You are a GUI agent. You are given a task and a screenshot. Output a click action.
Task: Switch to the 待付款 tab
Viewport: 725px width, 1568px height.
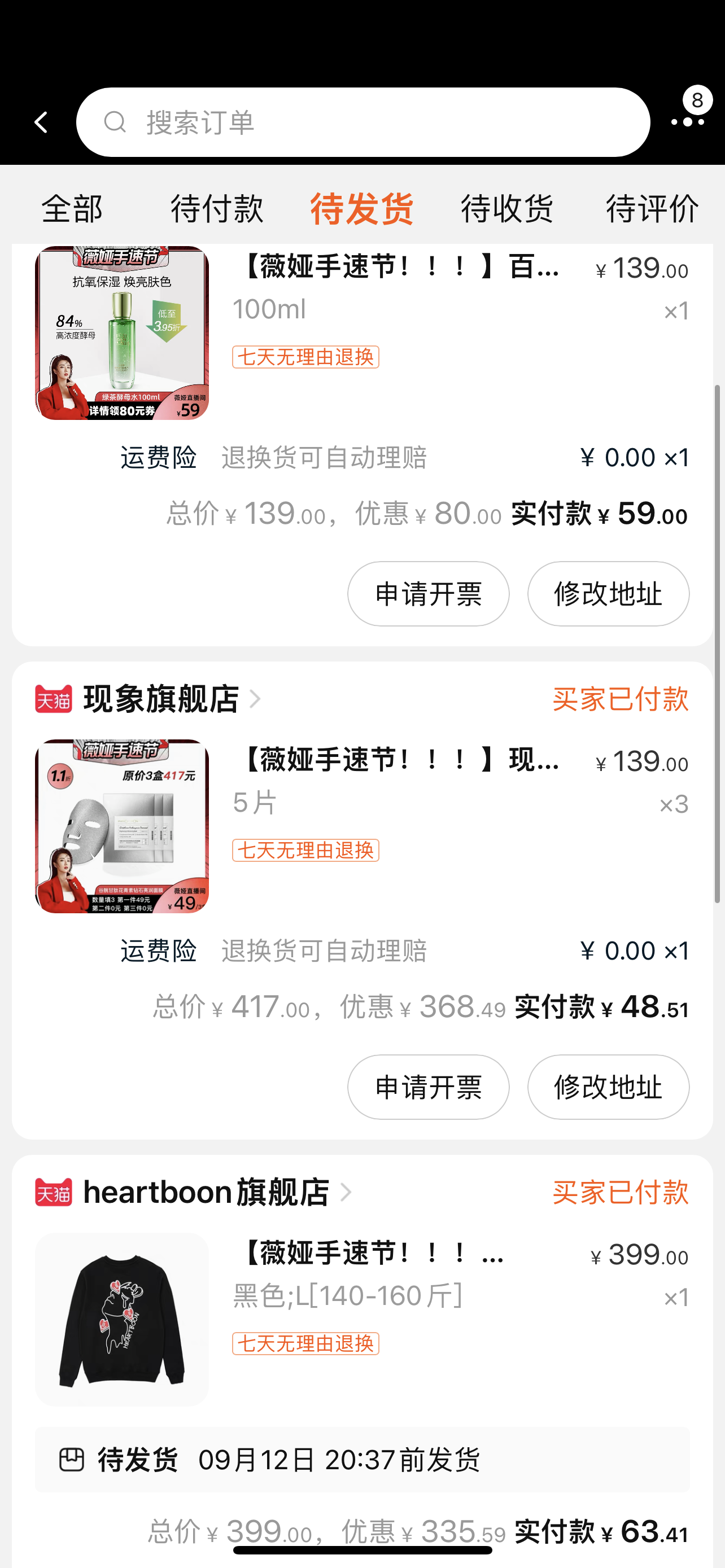point(217,209)
